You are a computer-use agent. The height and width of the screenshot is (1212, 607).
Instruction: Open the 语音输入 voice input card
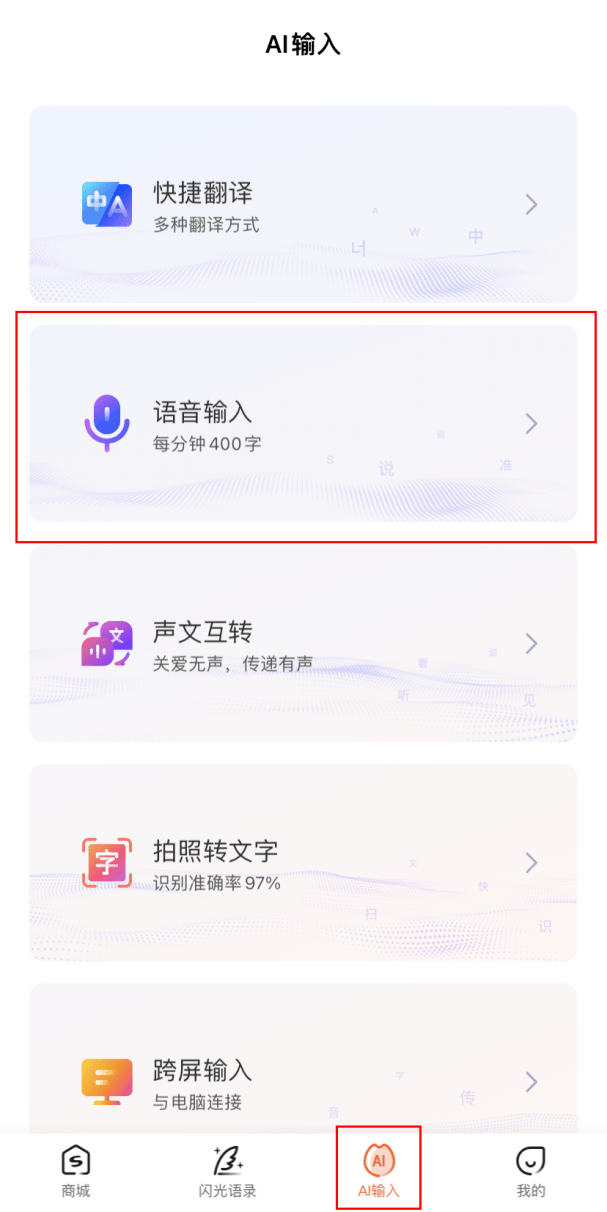click(x=303, y=423)
